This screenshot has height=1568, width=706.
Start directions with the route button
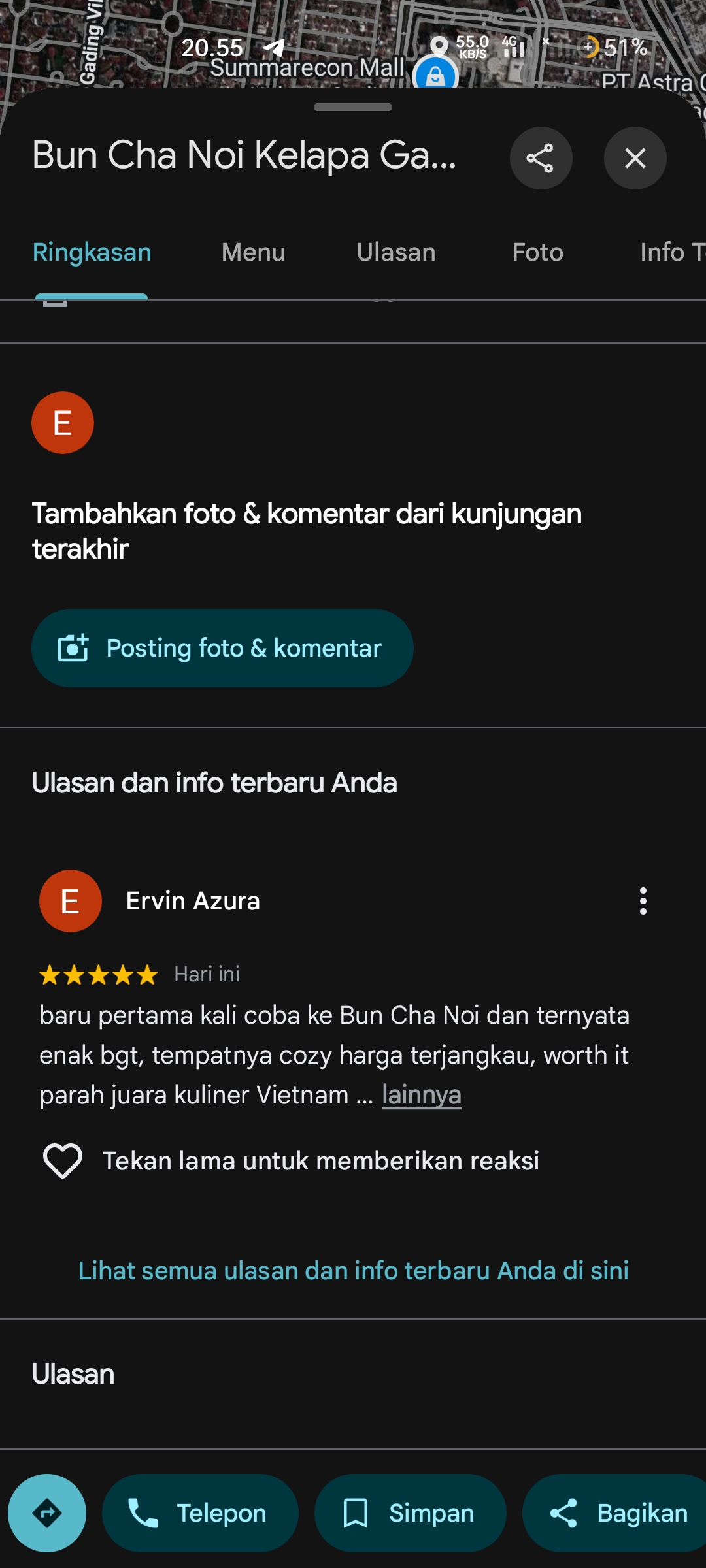click(x=47, y=1513)
